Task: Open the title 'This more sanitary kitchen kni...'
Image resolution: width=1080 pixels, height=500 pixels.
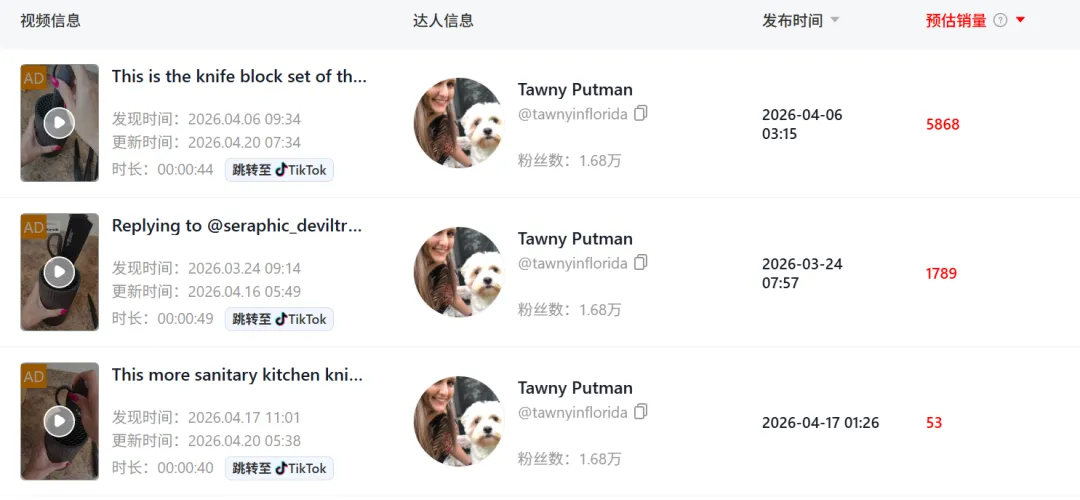Action: (x=237, y=374)
